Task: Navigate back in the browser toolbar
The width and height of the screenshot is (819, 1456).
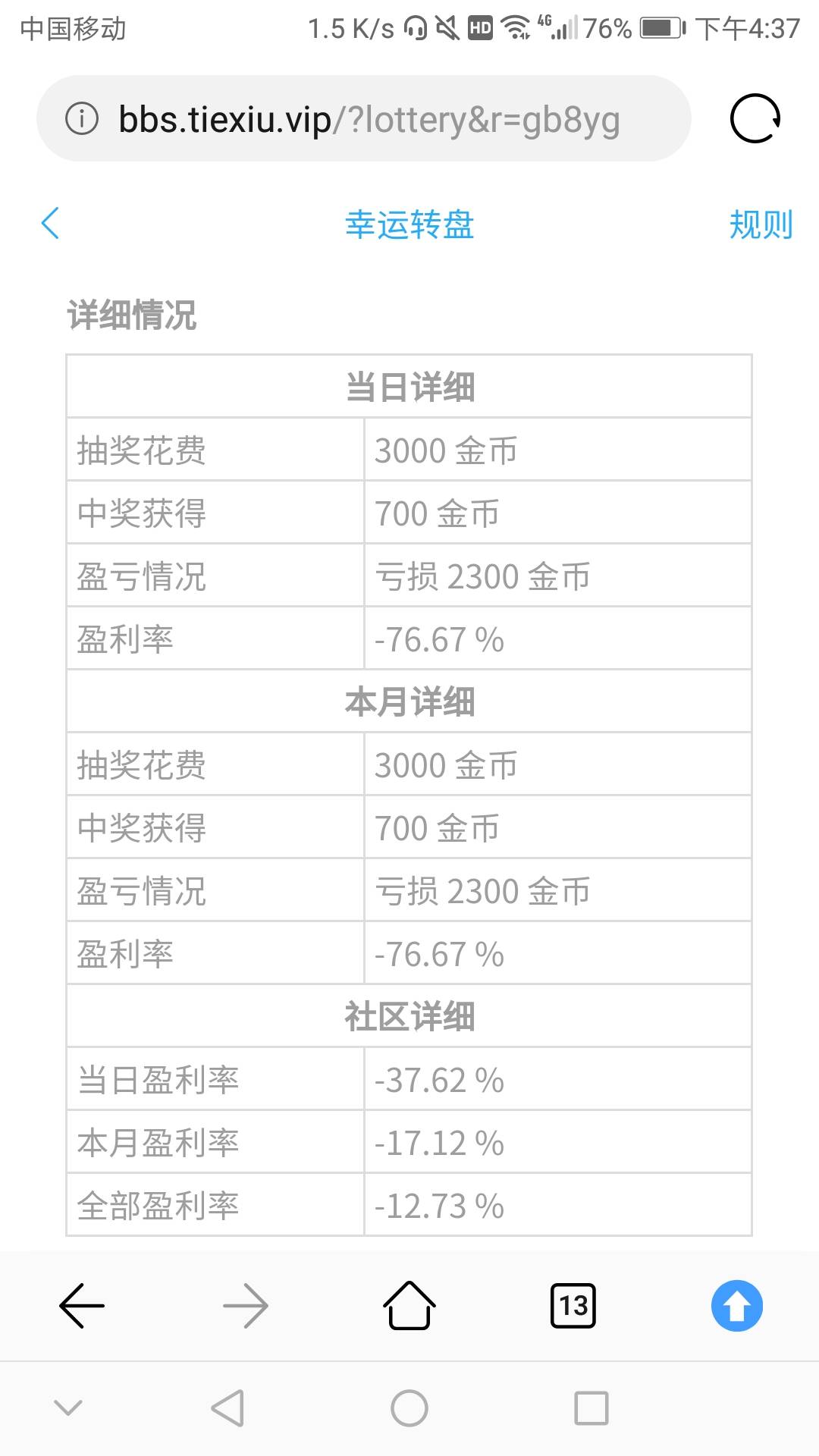Action: (82, 1305)
